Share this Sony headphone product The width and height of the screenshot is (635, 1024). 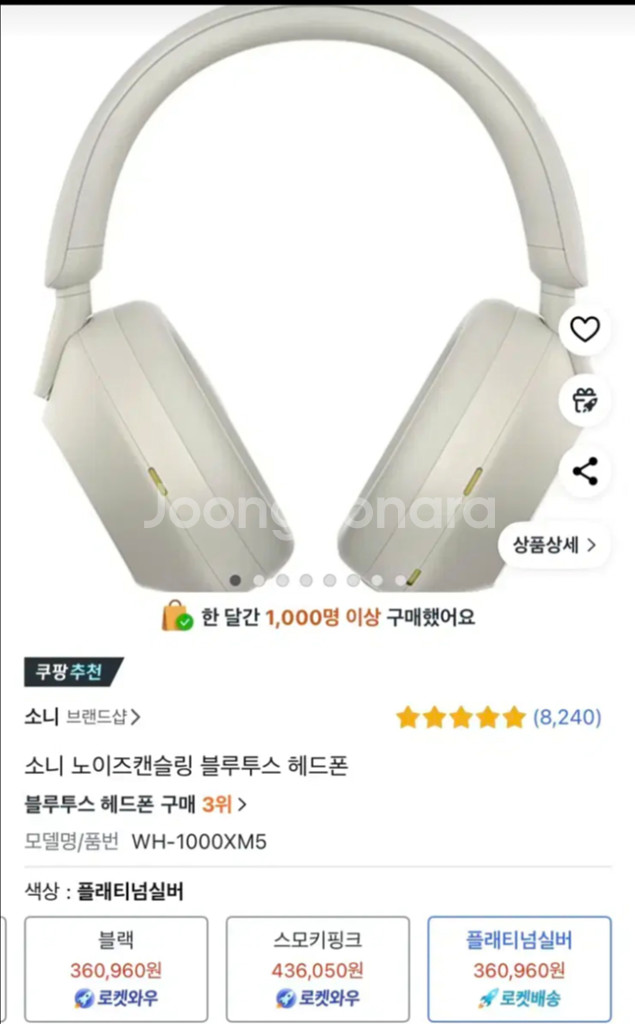pos(585,471)
